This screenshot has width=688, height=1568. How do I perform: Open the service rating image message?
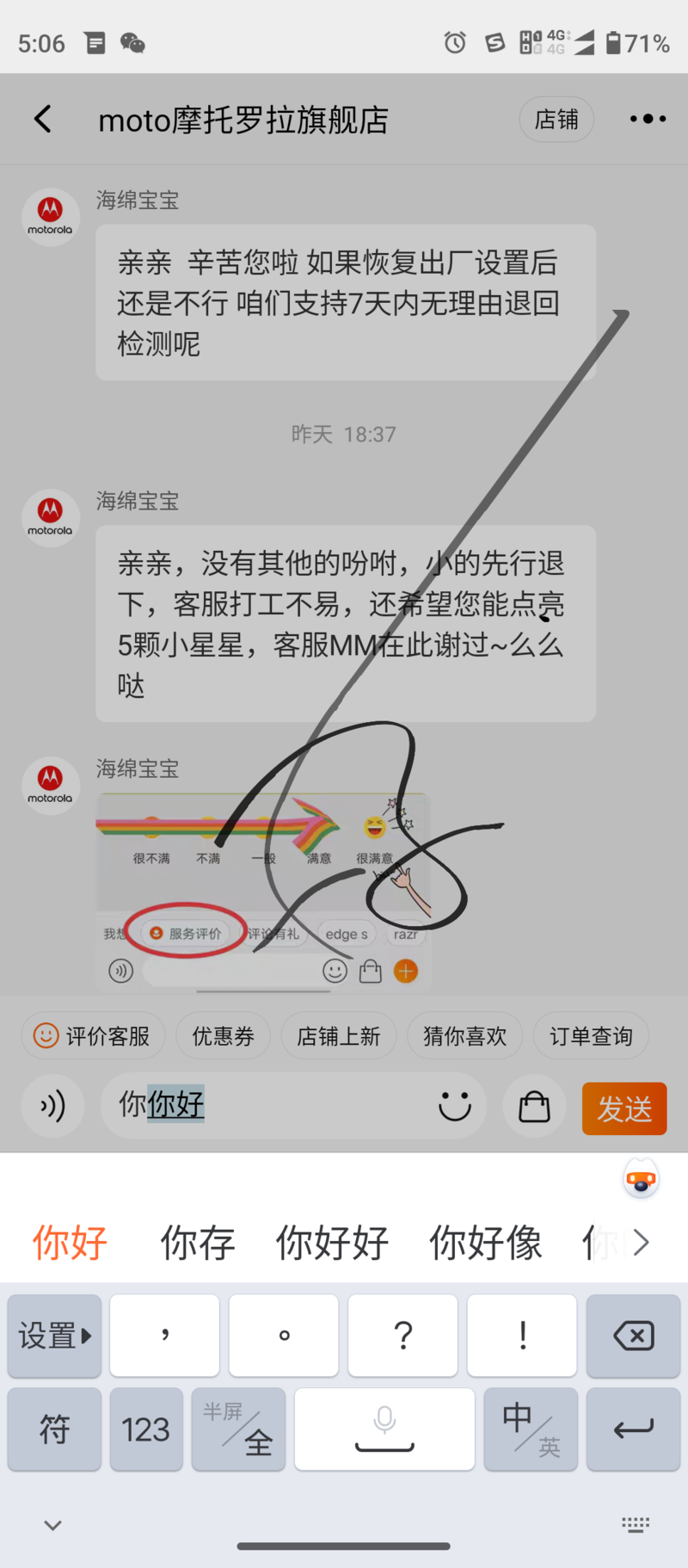click(x=262, y=891)
